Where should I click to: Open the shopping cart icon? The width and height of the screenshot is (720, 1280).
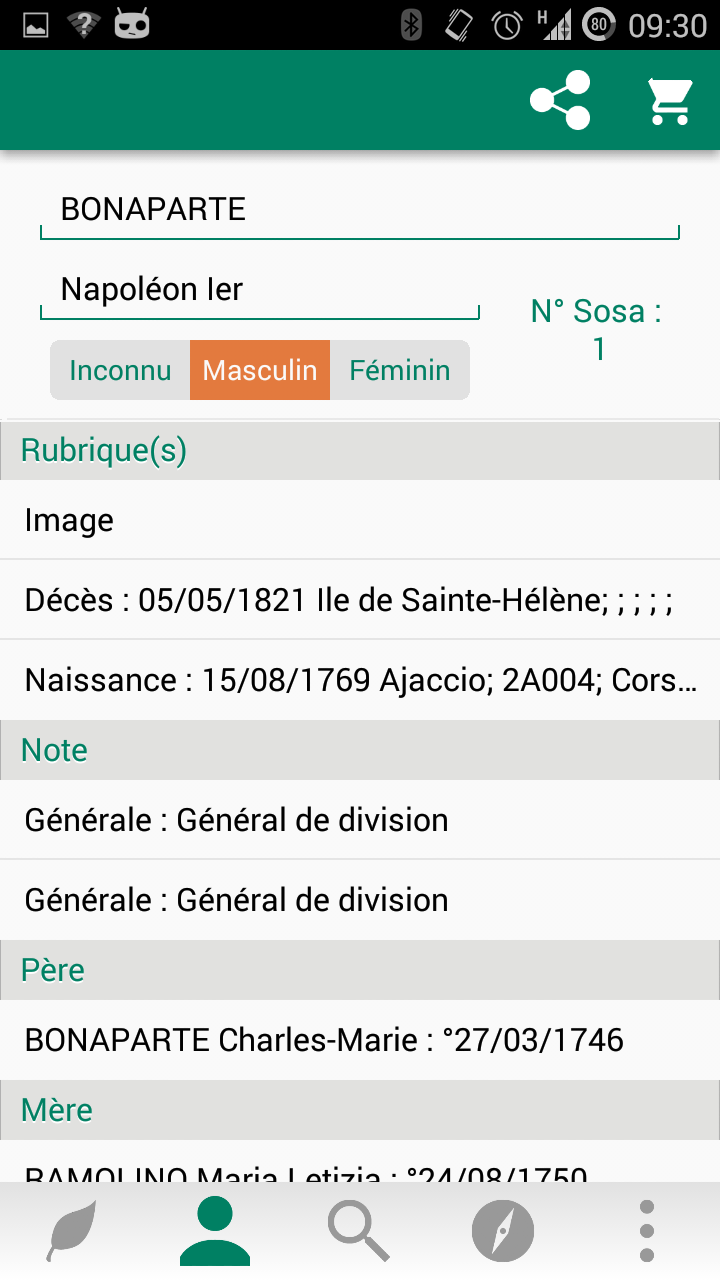point(670,100)
